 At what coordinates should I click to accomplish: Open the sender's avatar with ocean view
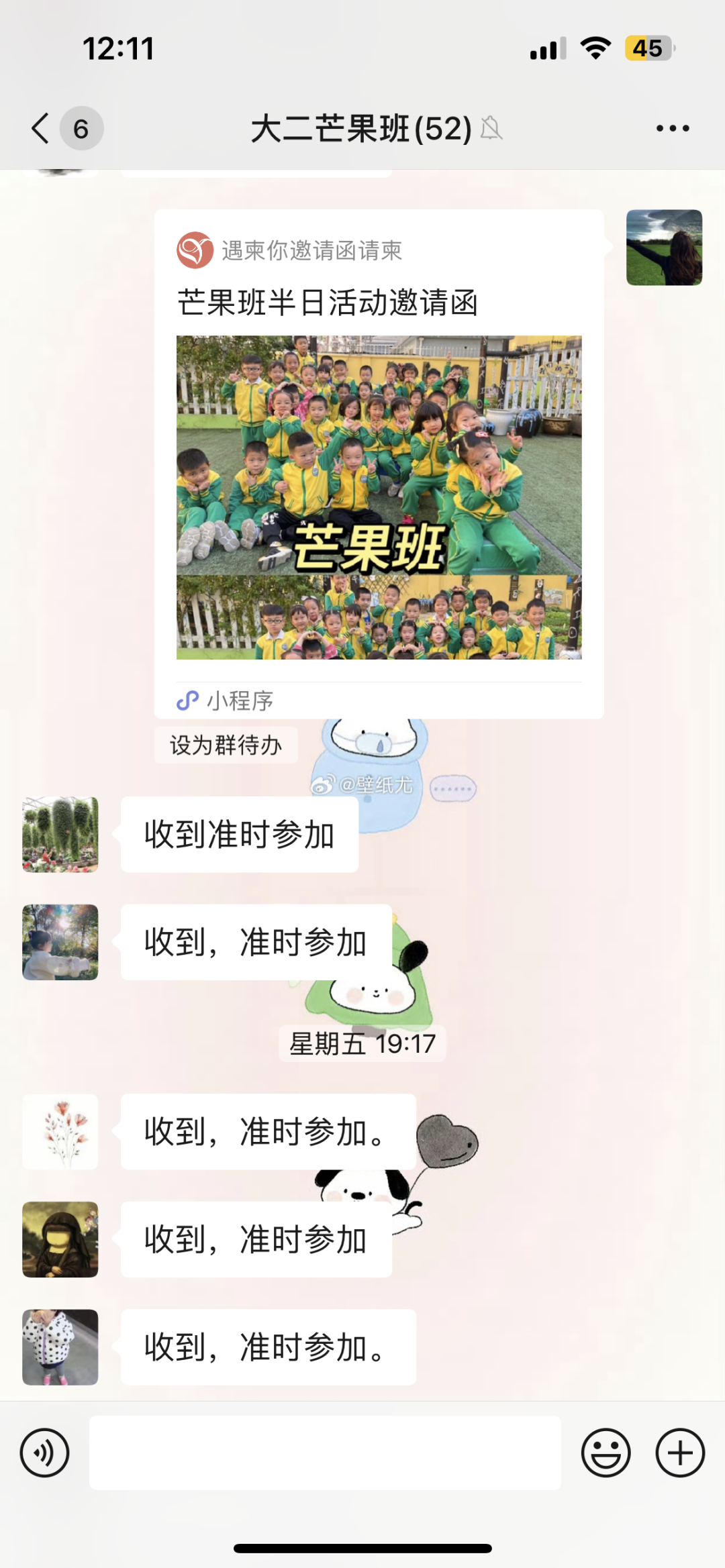pos(663,248)
